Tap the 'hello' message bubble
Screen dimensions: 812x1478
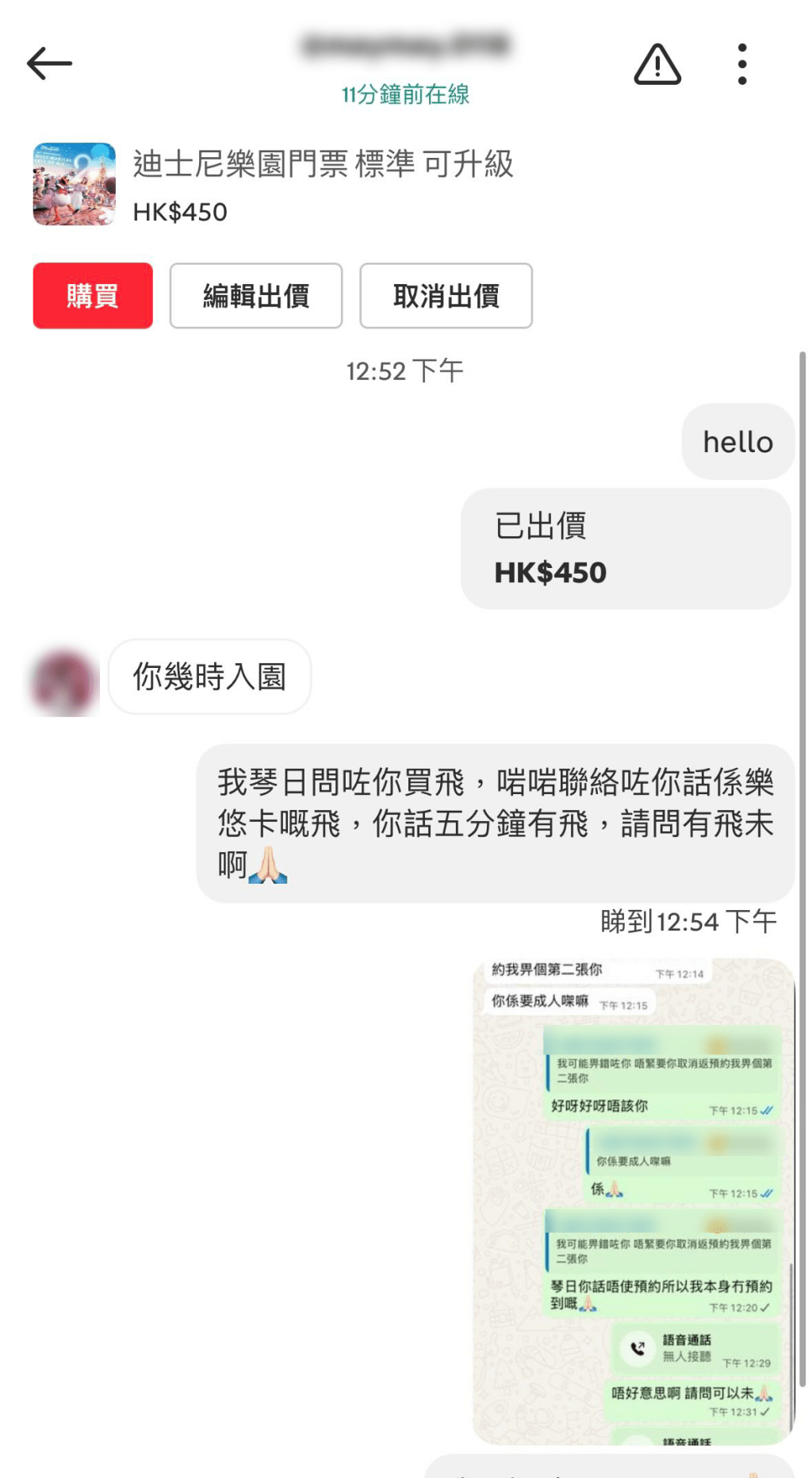(x=736, y=441)
